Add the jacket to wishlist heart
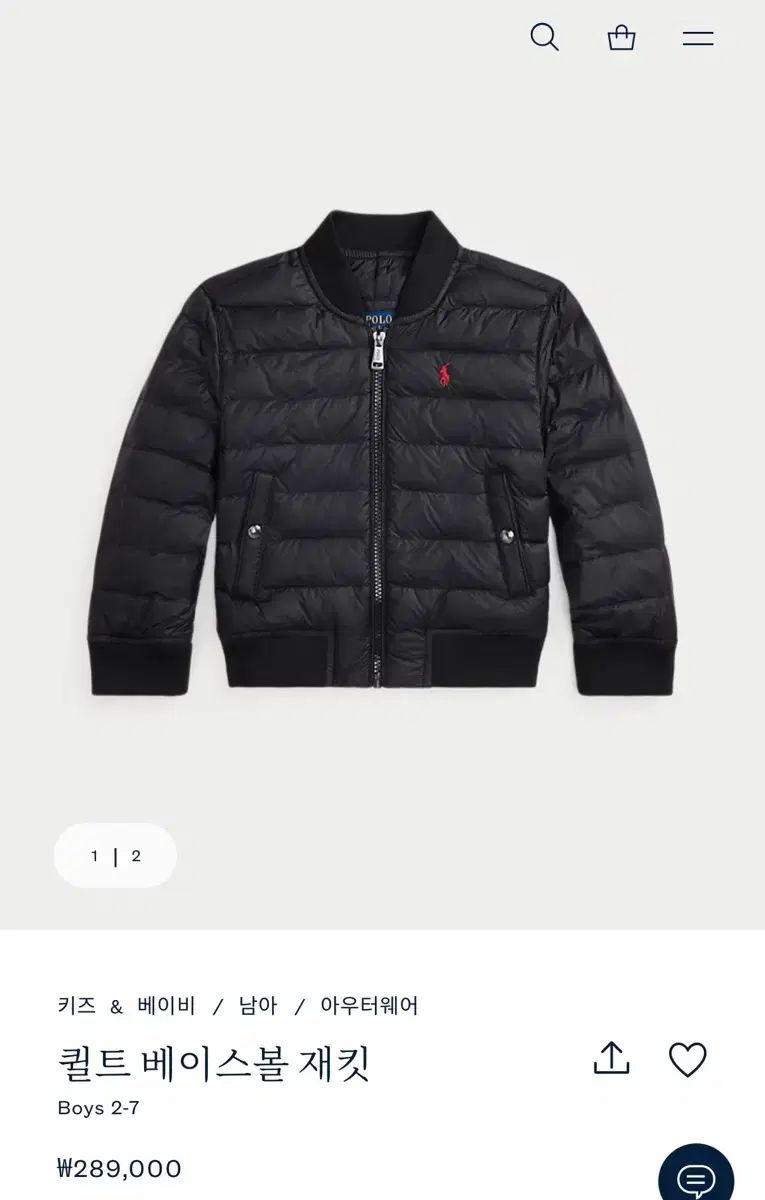Viewport: 765px width, 1200px height. pyautogui.click(x=687, y=1059)
